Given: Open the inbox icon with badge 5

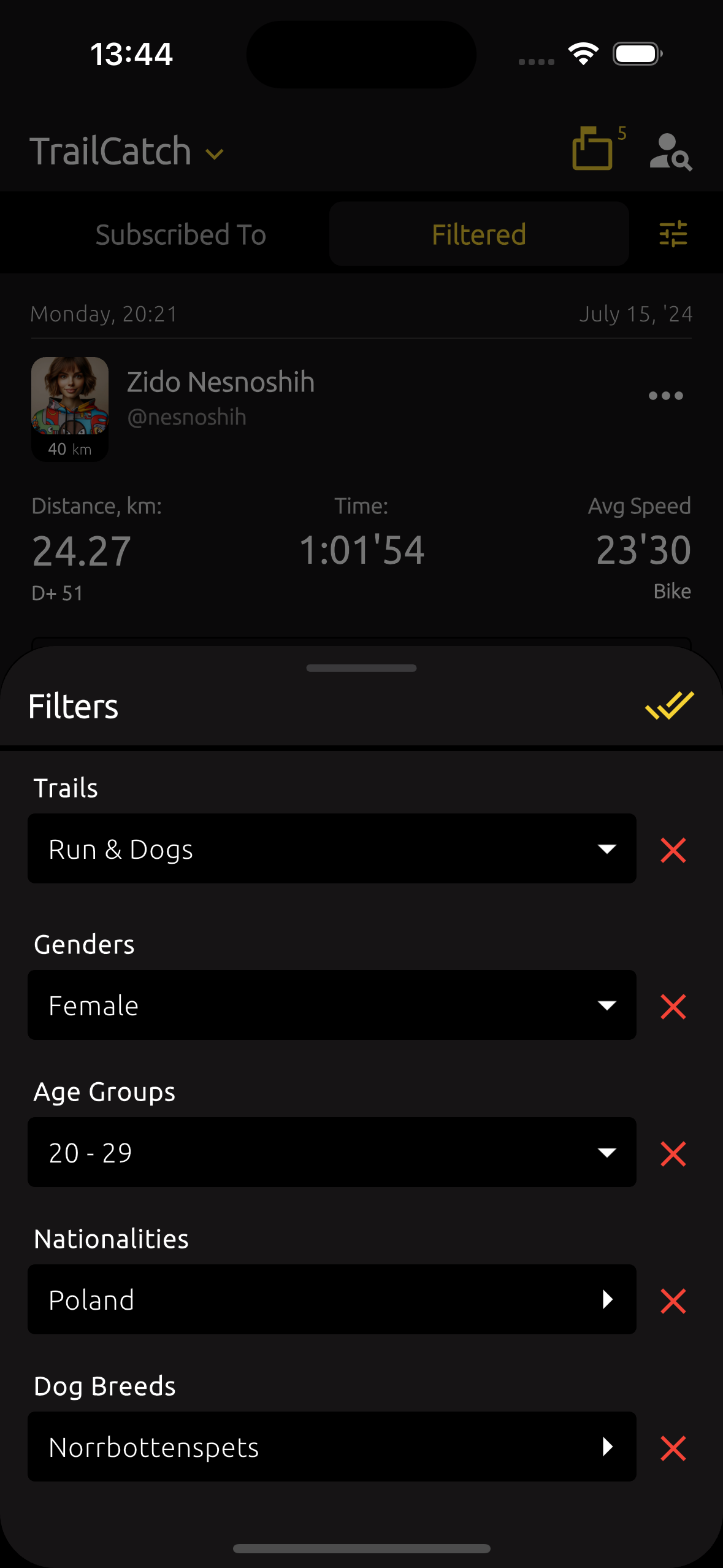Looking at the screenshot, I should coord(594,149).
